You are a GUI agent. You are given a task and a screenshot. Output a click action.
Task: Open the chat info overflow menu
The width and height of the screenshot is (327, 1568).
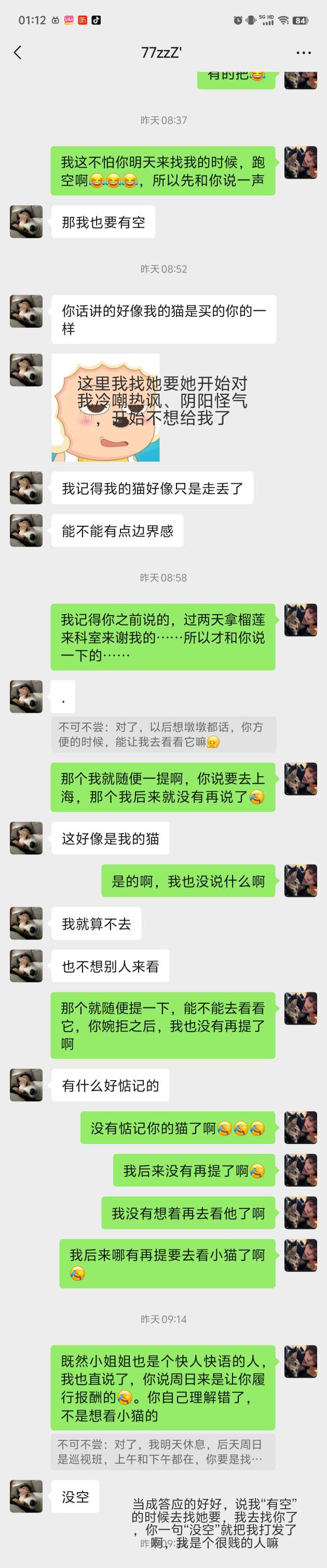tap(303, 53)
